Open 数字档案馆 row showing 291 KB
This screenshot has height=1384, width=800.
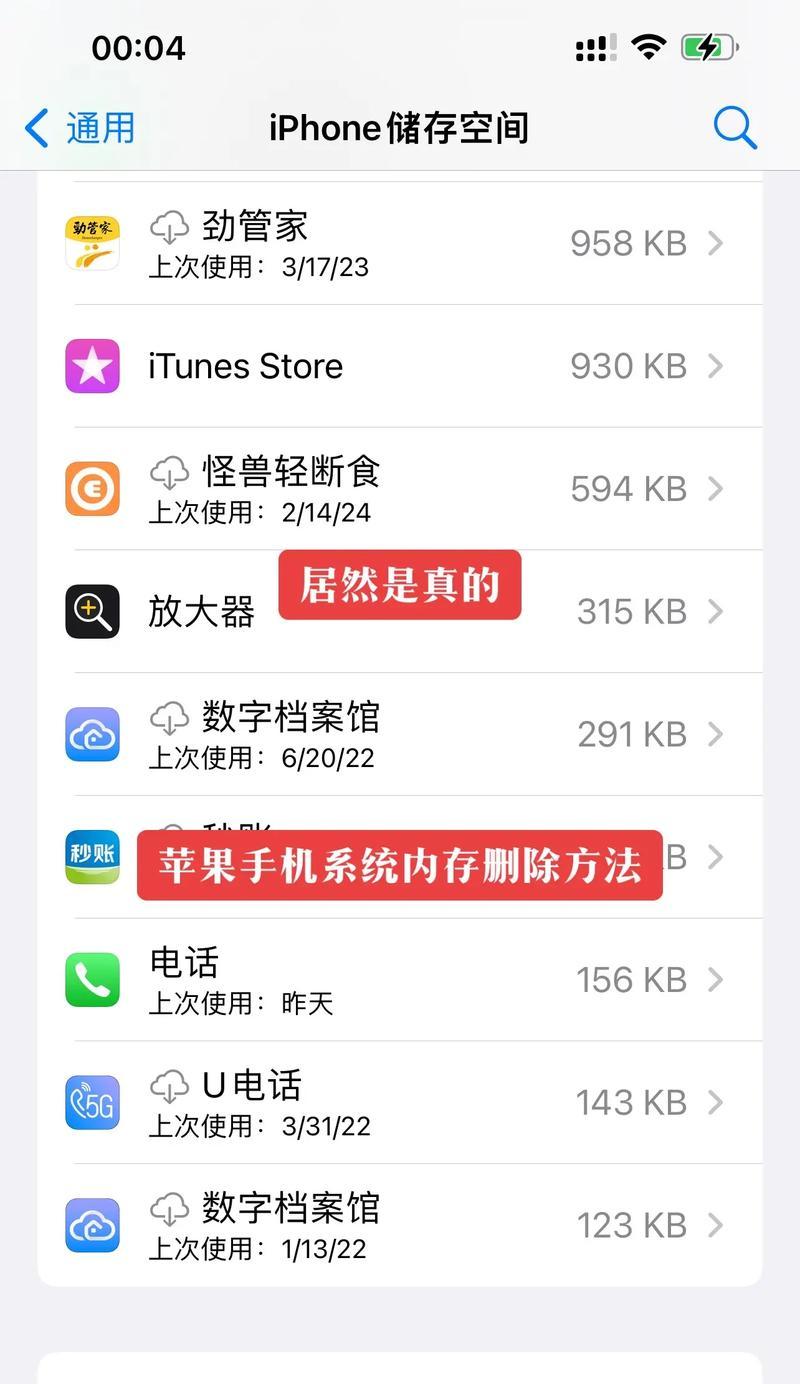coord(400,735)
